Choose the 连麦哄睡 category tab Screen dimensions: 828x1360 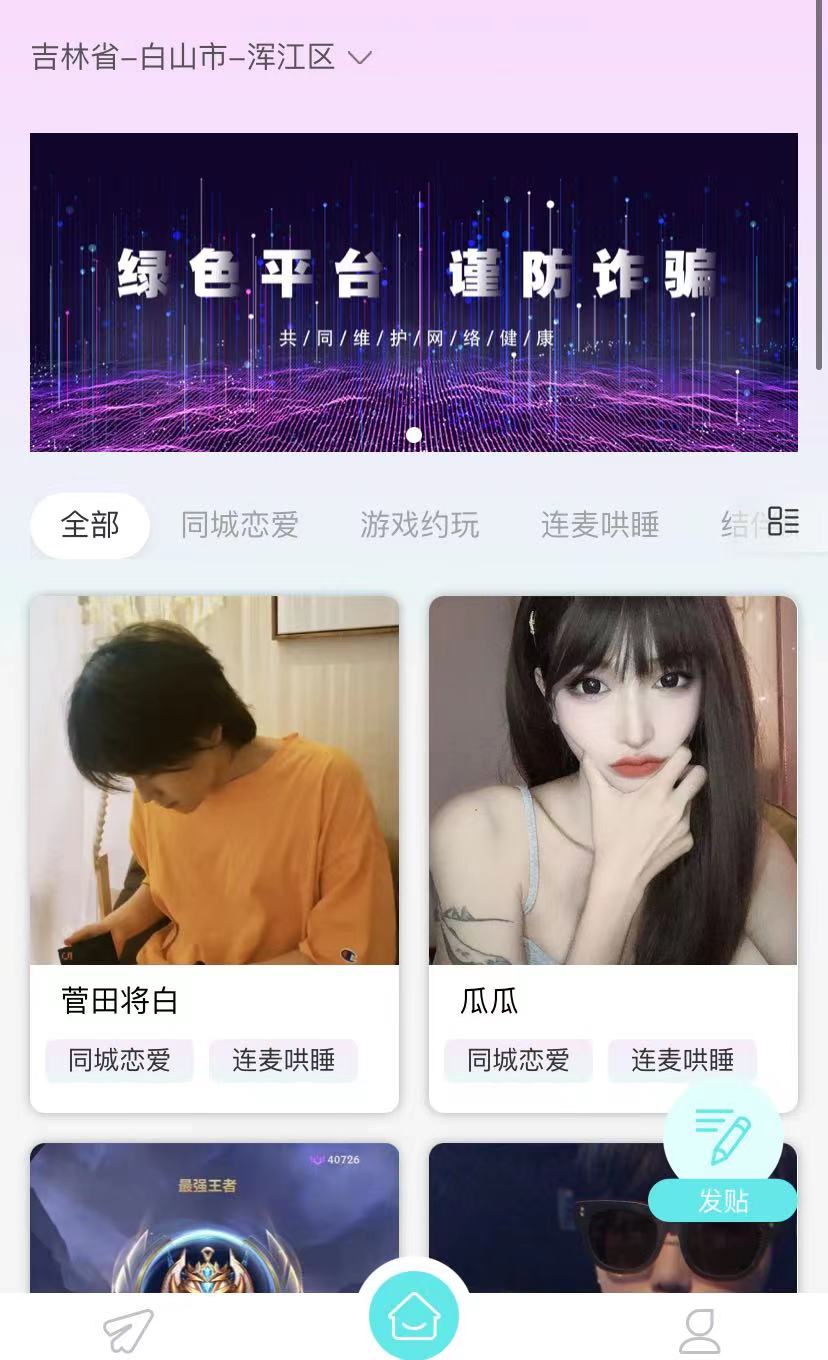coord(598,525)
